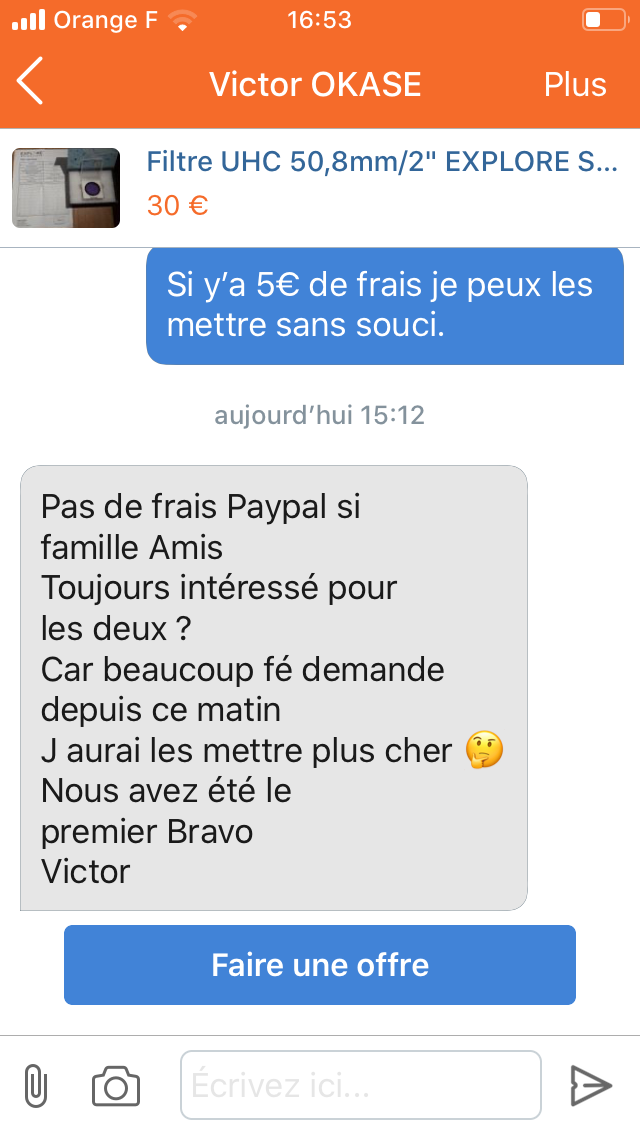Open the Plus options menu

[575, 85]
